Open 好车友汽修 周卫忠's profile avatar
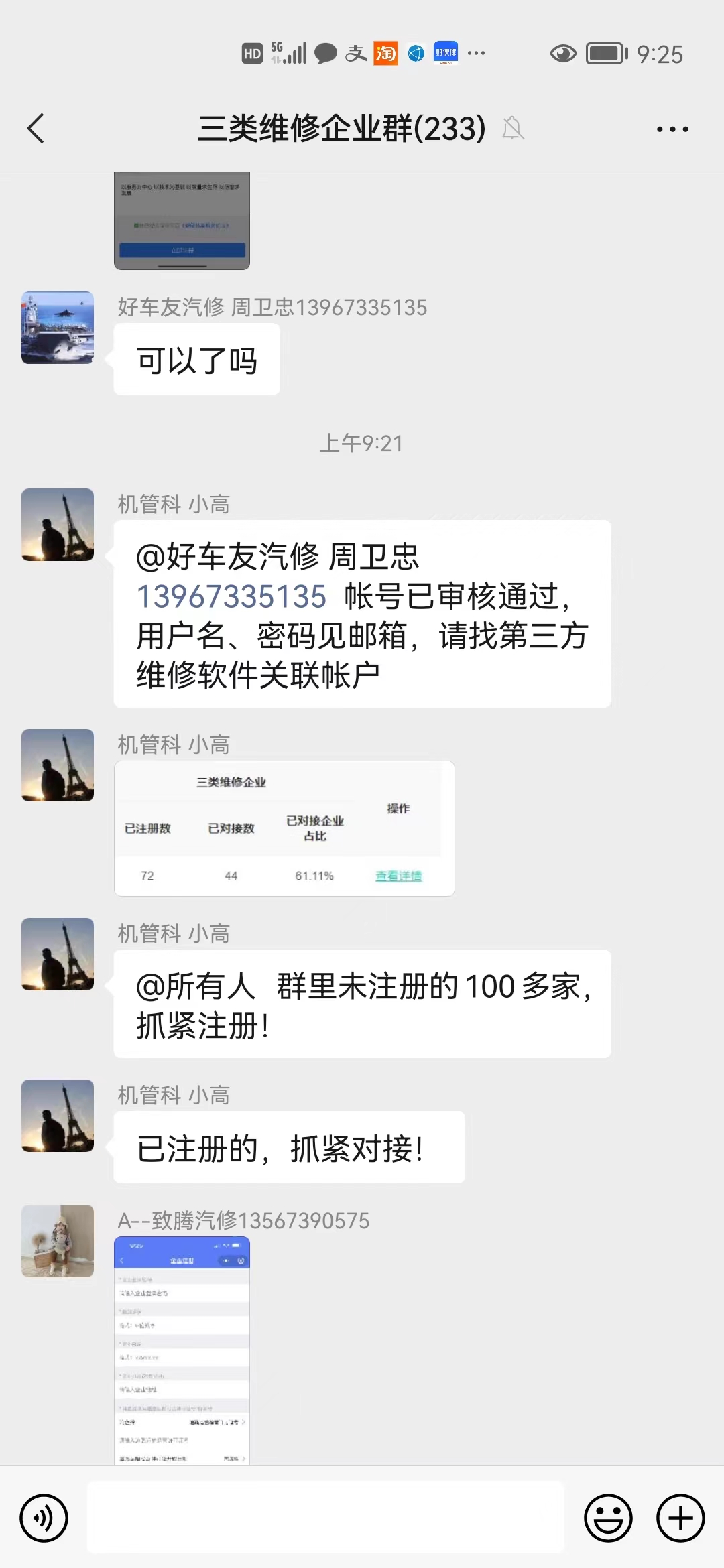The image size is (724, 1568). coord(58,328)
